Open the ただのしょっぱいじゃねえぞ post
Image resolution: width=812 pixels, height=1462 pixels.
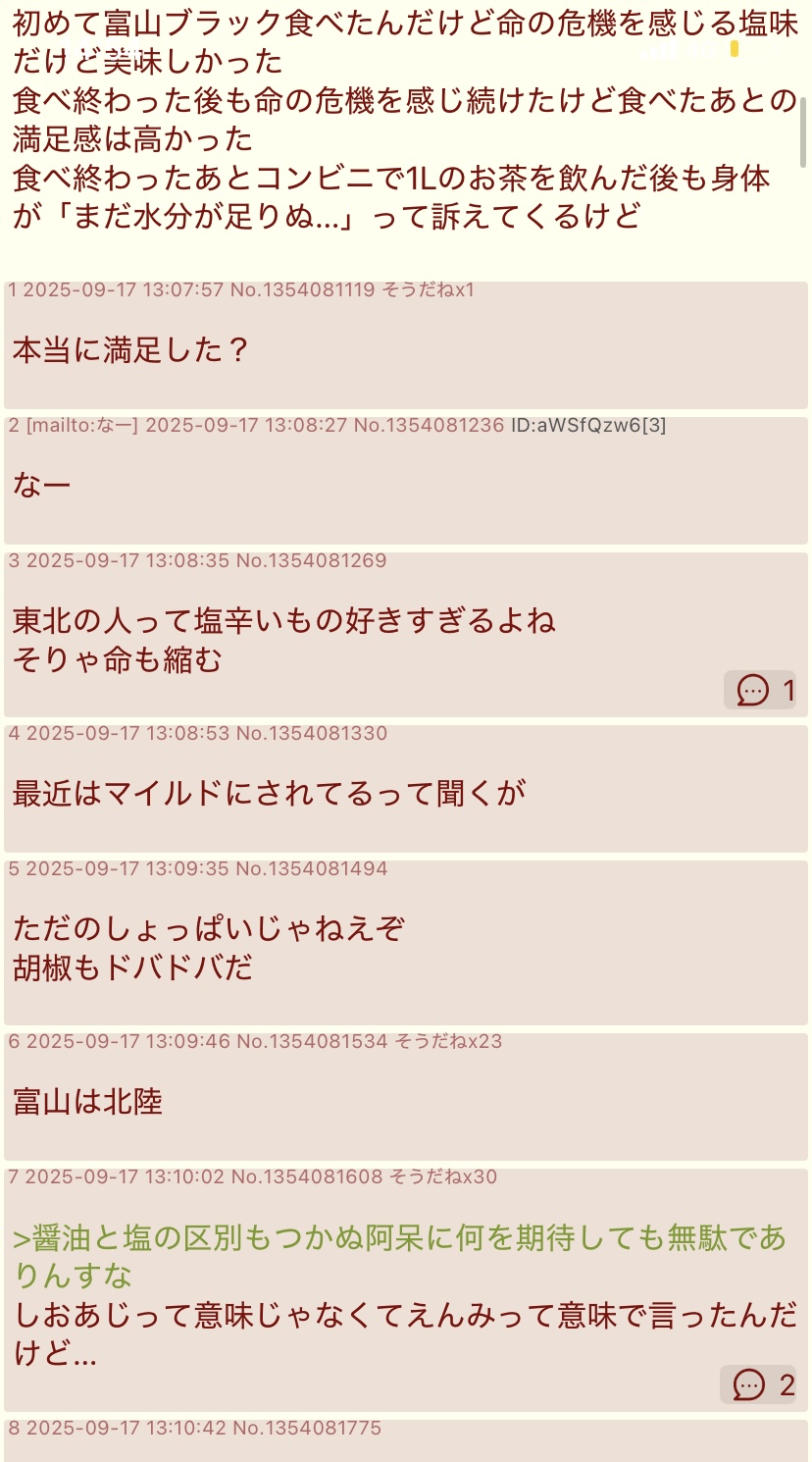[406, 942]
